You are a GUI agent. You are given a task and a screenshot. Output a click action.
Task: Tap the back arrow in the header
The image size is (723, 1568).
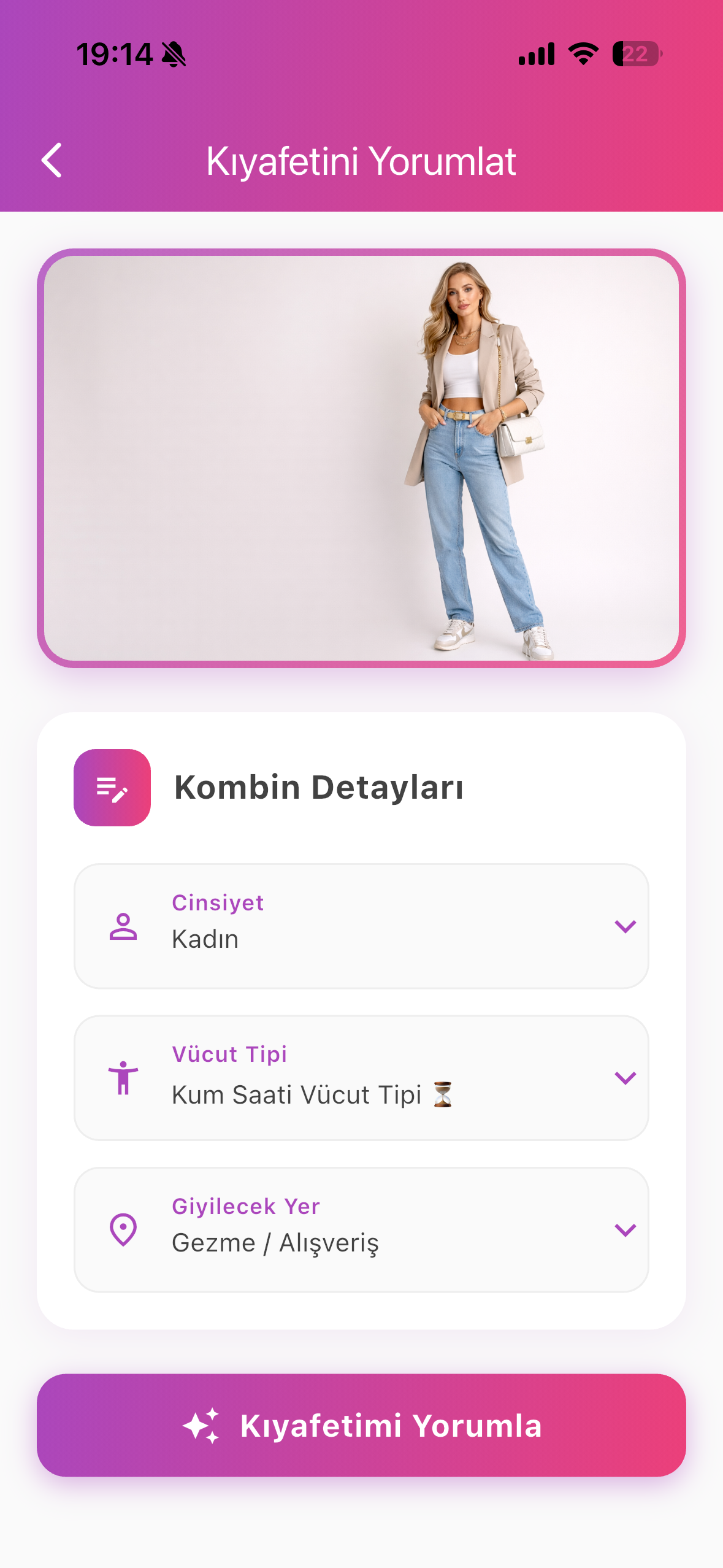[x=52, y=161]
